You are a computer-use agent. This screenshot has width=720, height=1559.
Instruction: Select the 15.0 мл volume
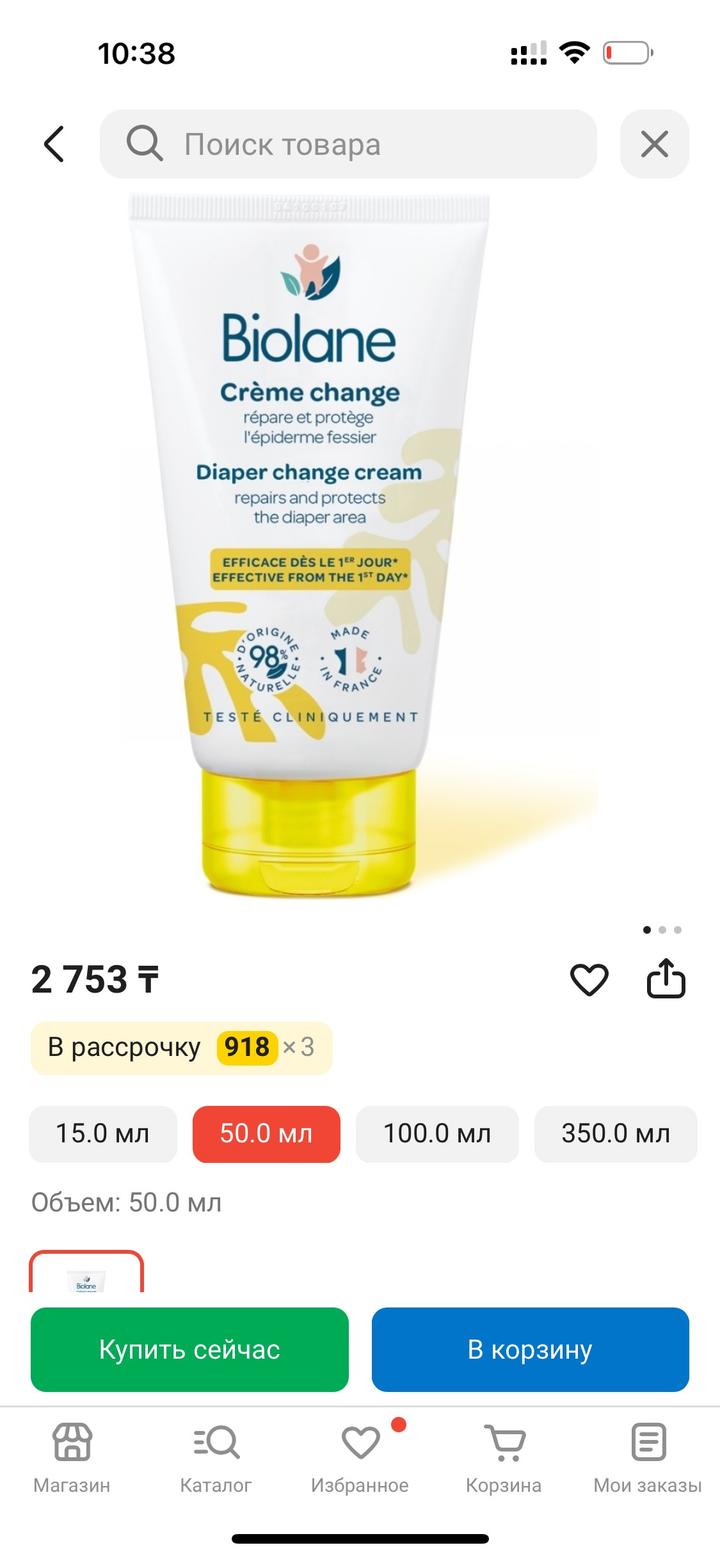(x=102, y=1134)
